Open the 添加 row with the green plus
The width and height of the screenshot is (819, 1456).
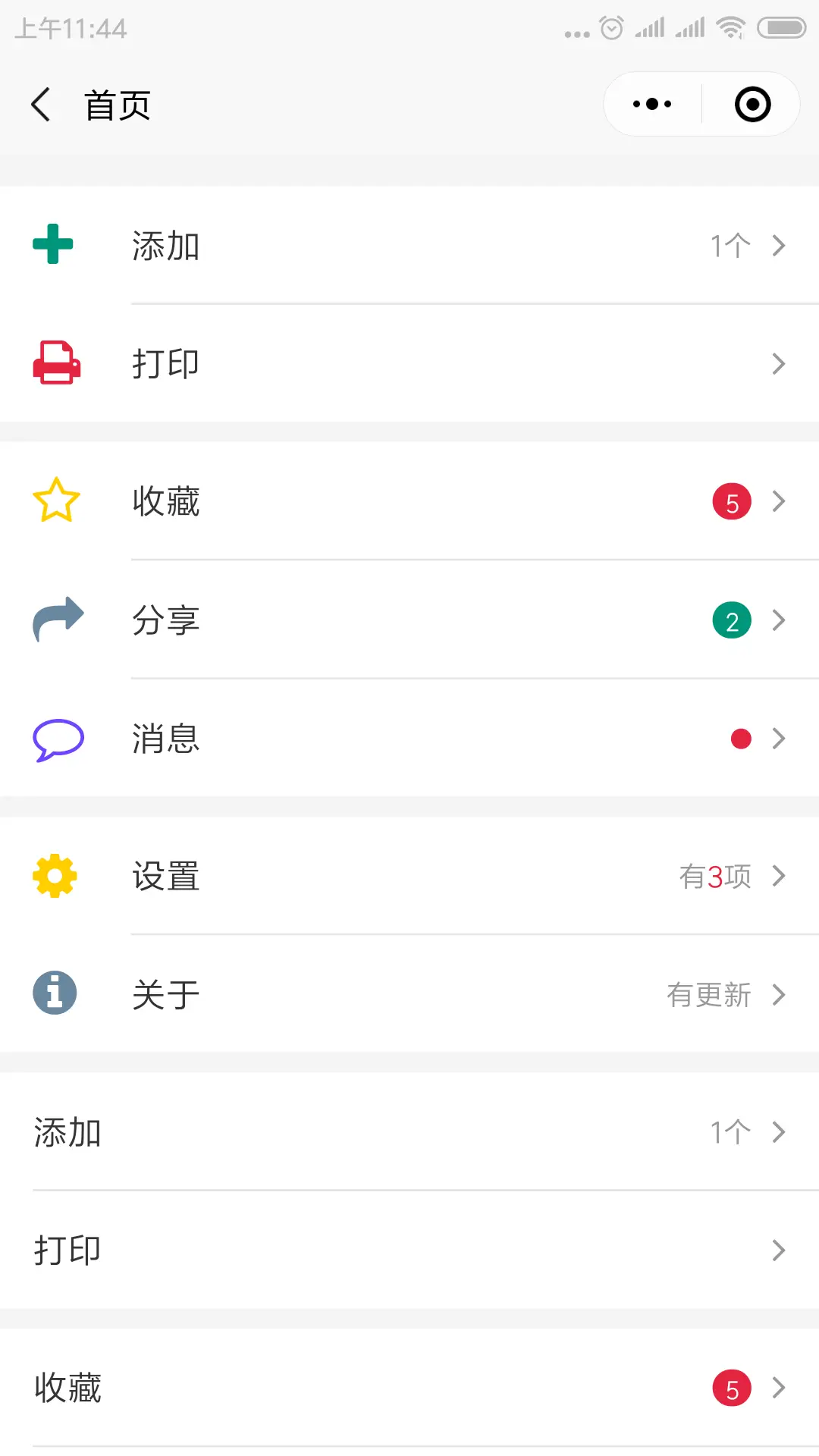[x=409, y=245]
